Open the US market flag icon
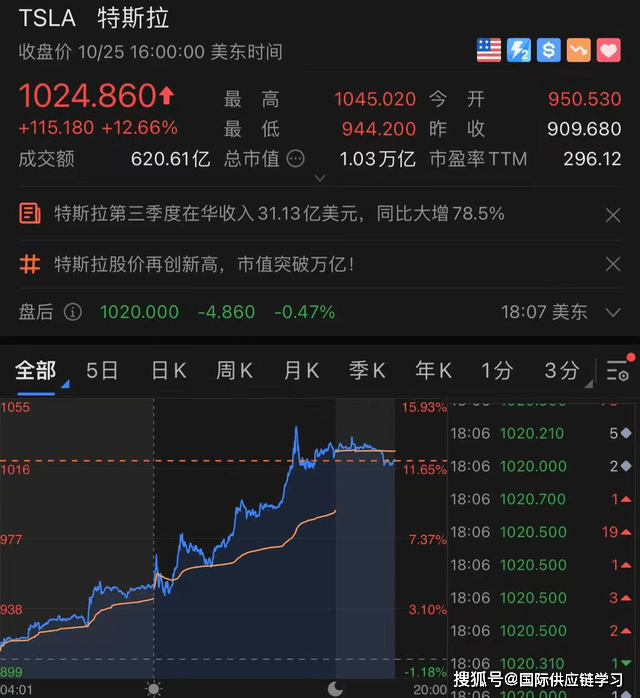Image resolution: width=640 pixels, height=698 pixels. (488, 51)
